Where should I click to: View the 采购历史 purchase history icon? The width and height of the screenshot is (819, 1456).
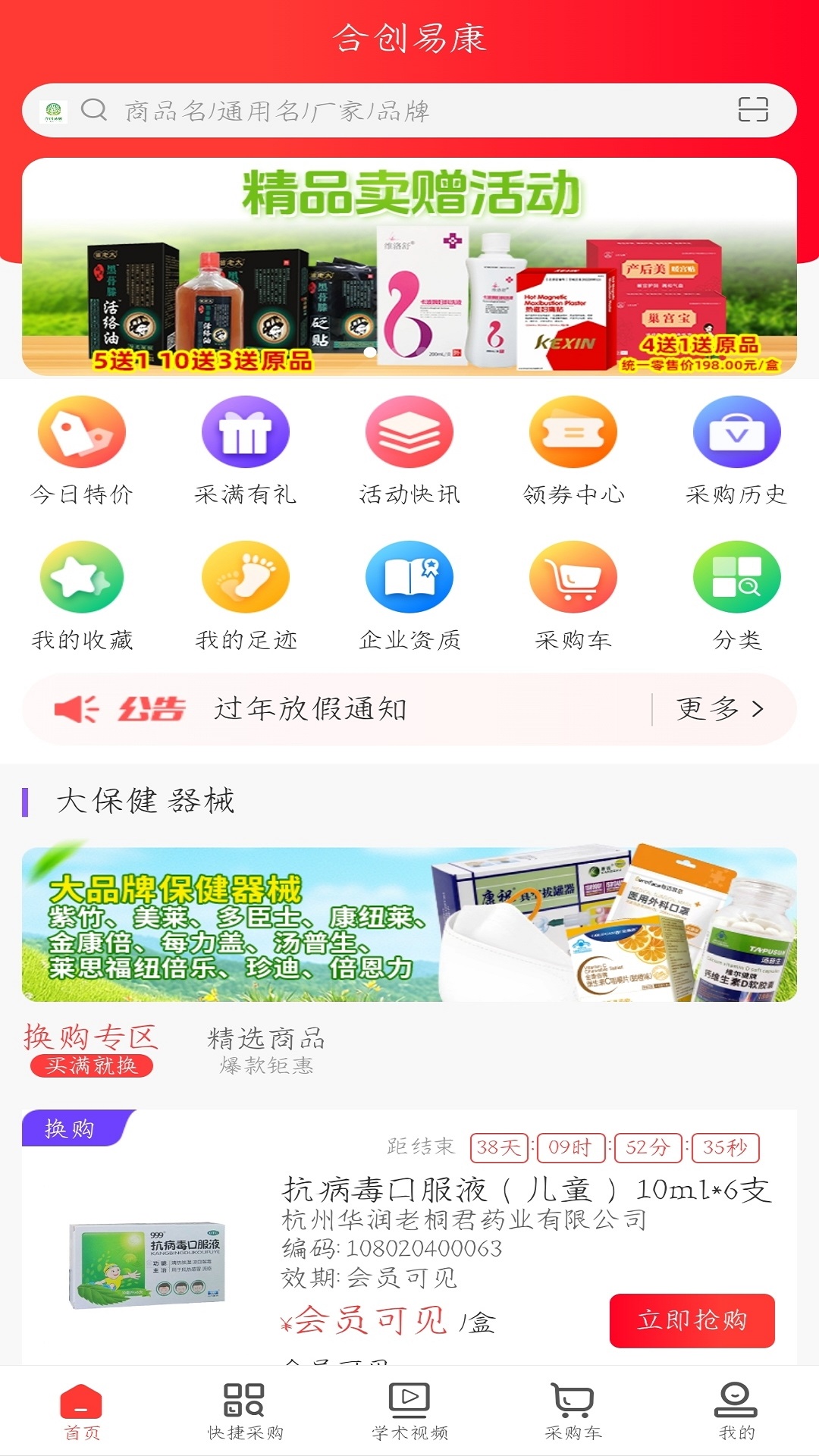[737, 432]
